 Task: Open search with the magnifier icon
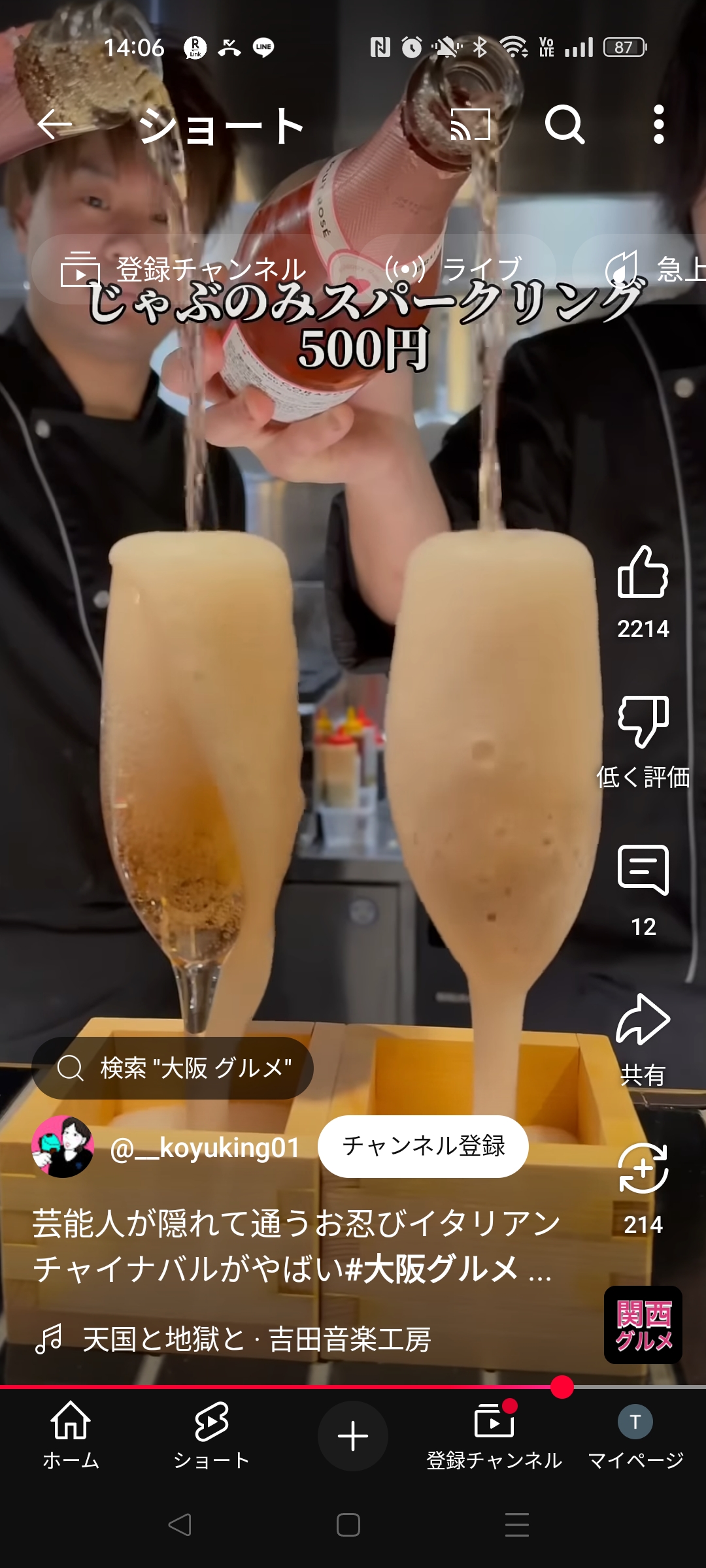565,124
